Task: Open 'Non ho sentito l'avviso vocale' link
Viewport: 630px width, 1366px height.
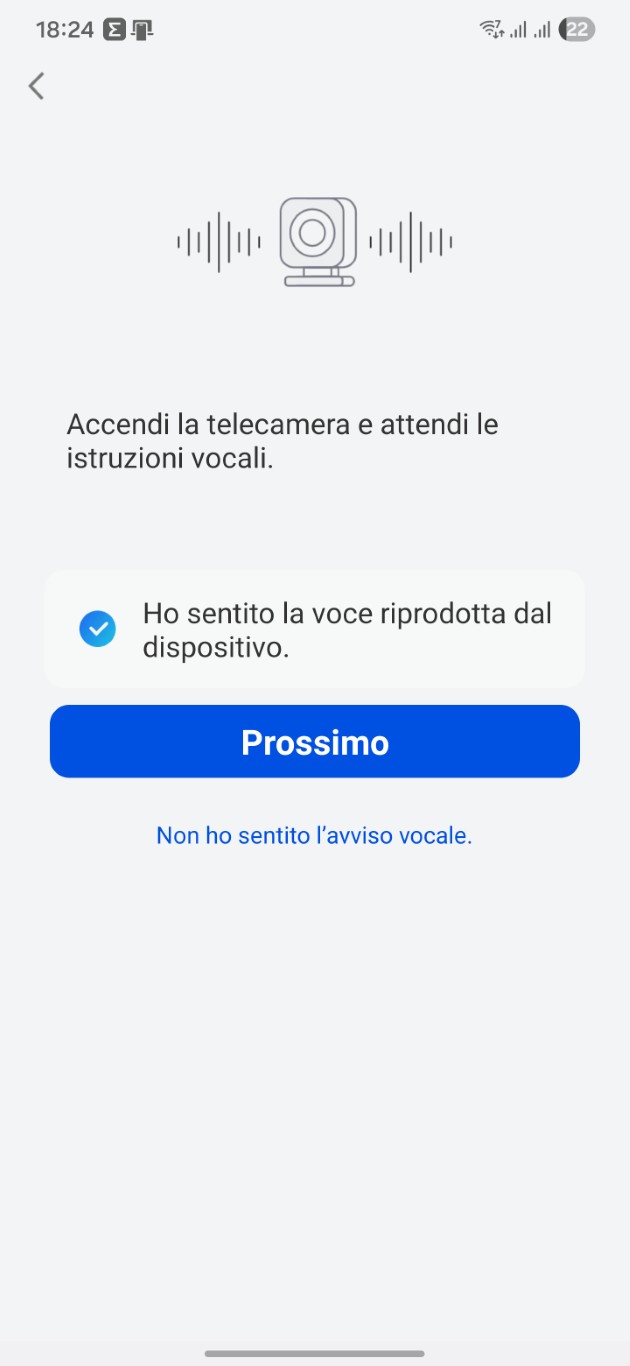Action: (x=314, y=835)
